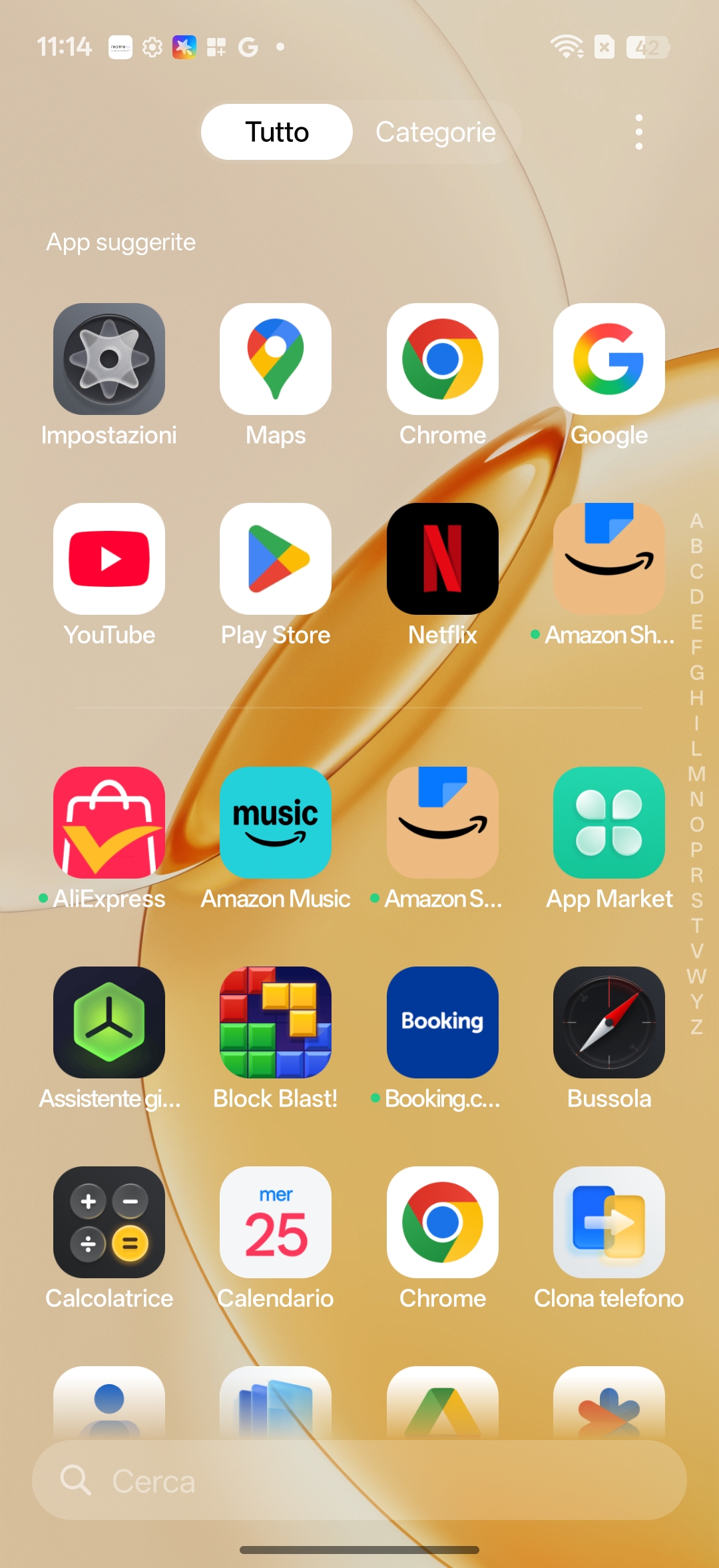Open Block Blast! game
The height and width of the screenshot is (1568, 719).
(x=276, y=1023)
